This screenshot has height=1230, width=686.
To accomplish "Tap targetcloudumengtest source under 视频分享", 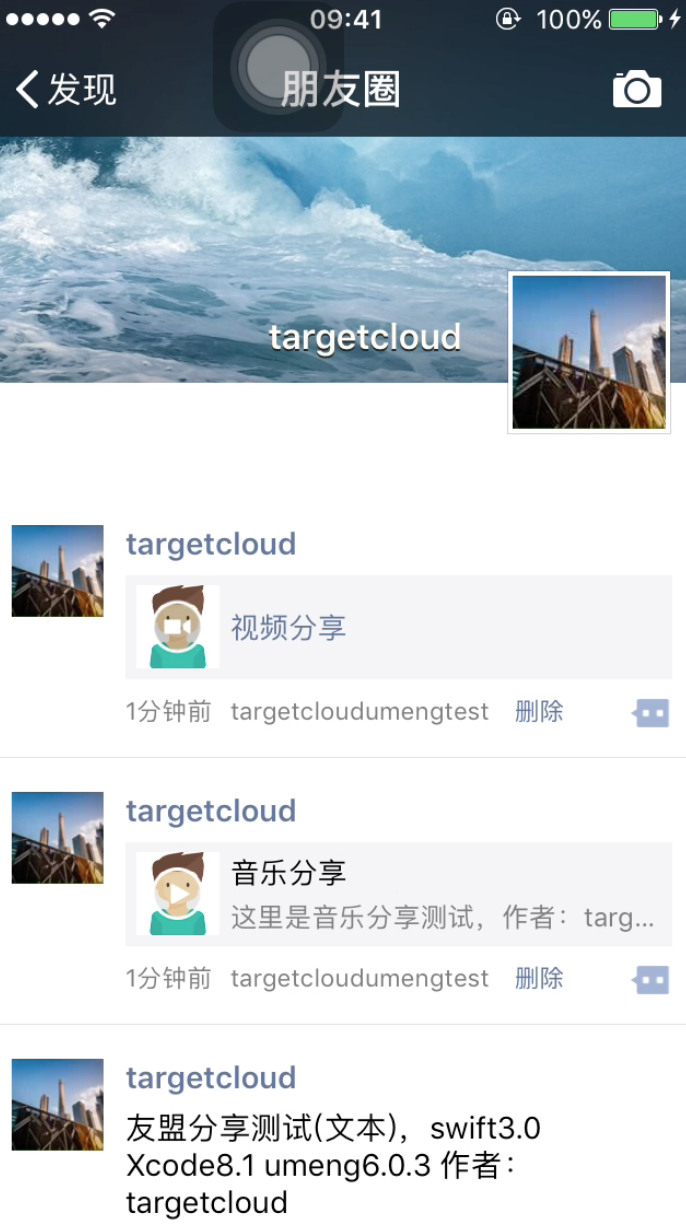I will (359, 712).
